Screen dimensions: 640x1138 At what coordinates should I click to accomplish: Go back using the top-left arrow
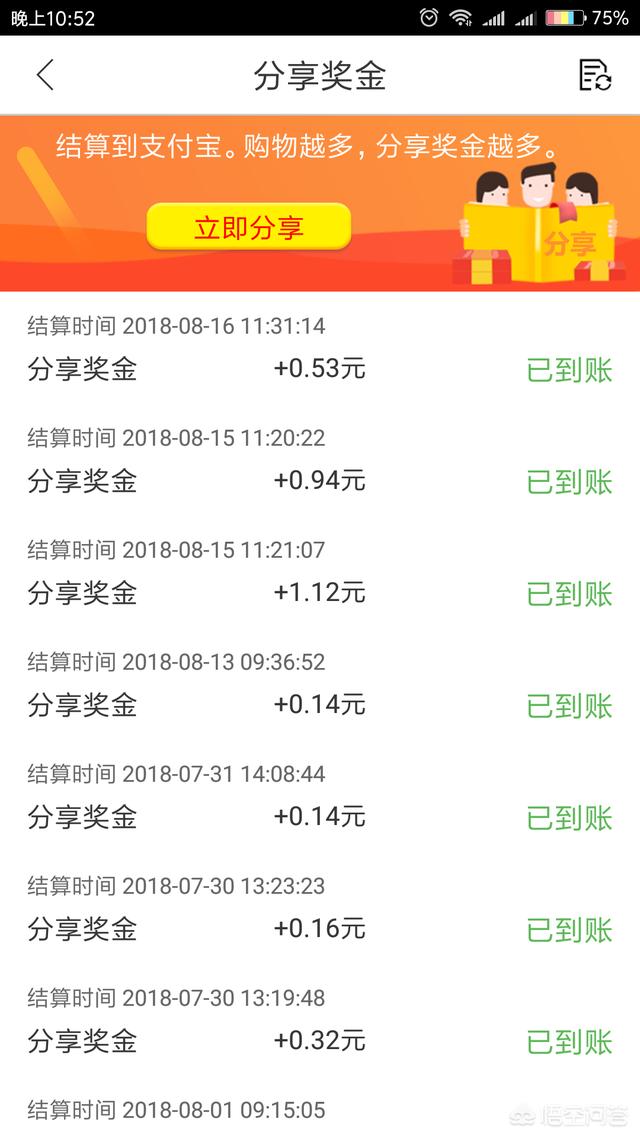point(45,75)
